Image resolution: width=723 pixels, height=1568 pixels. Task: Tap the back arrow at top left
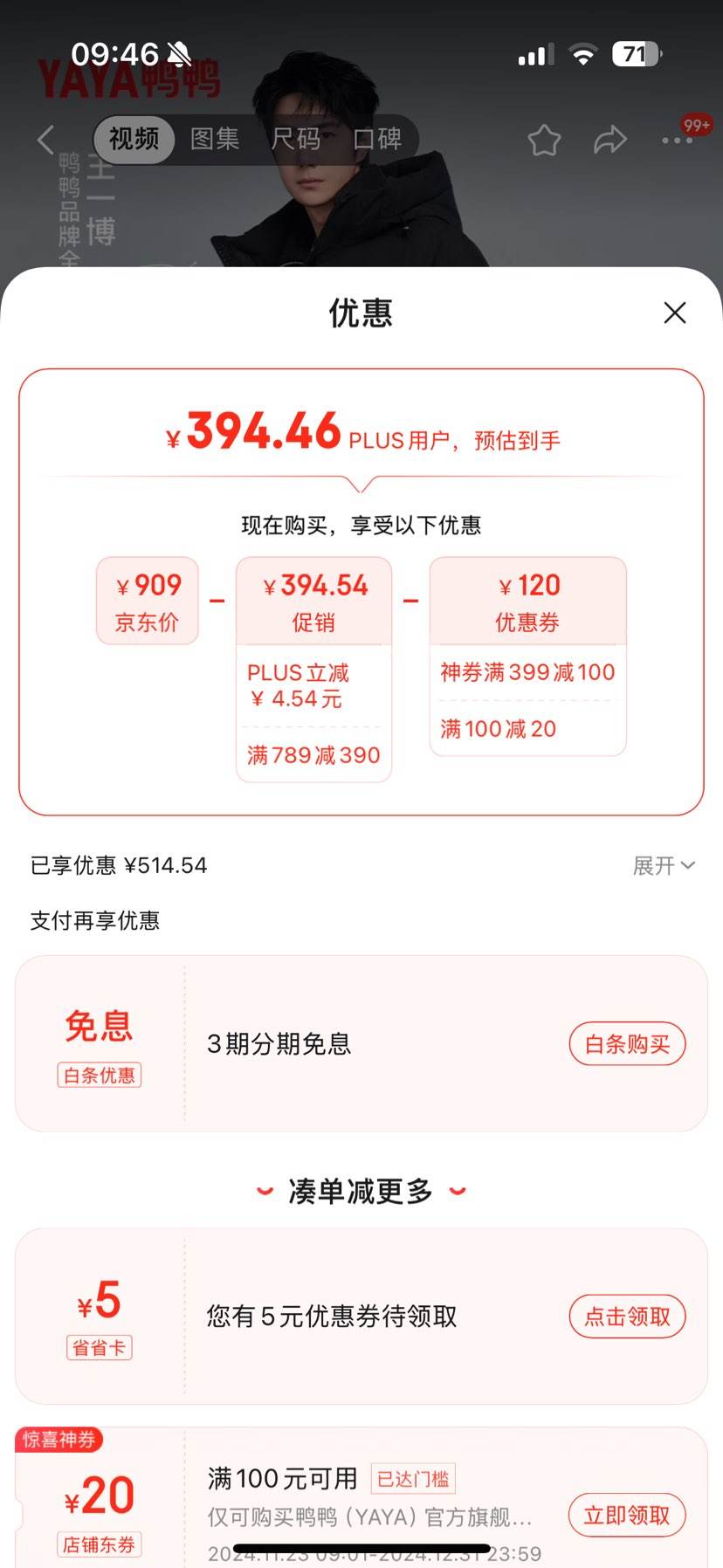[45, 140]
